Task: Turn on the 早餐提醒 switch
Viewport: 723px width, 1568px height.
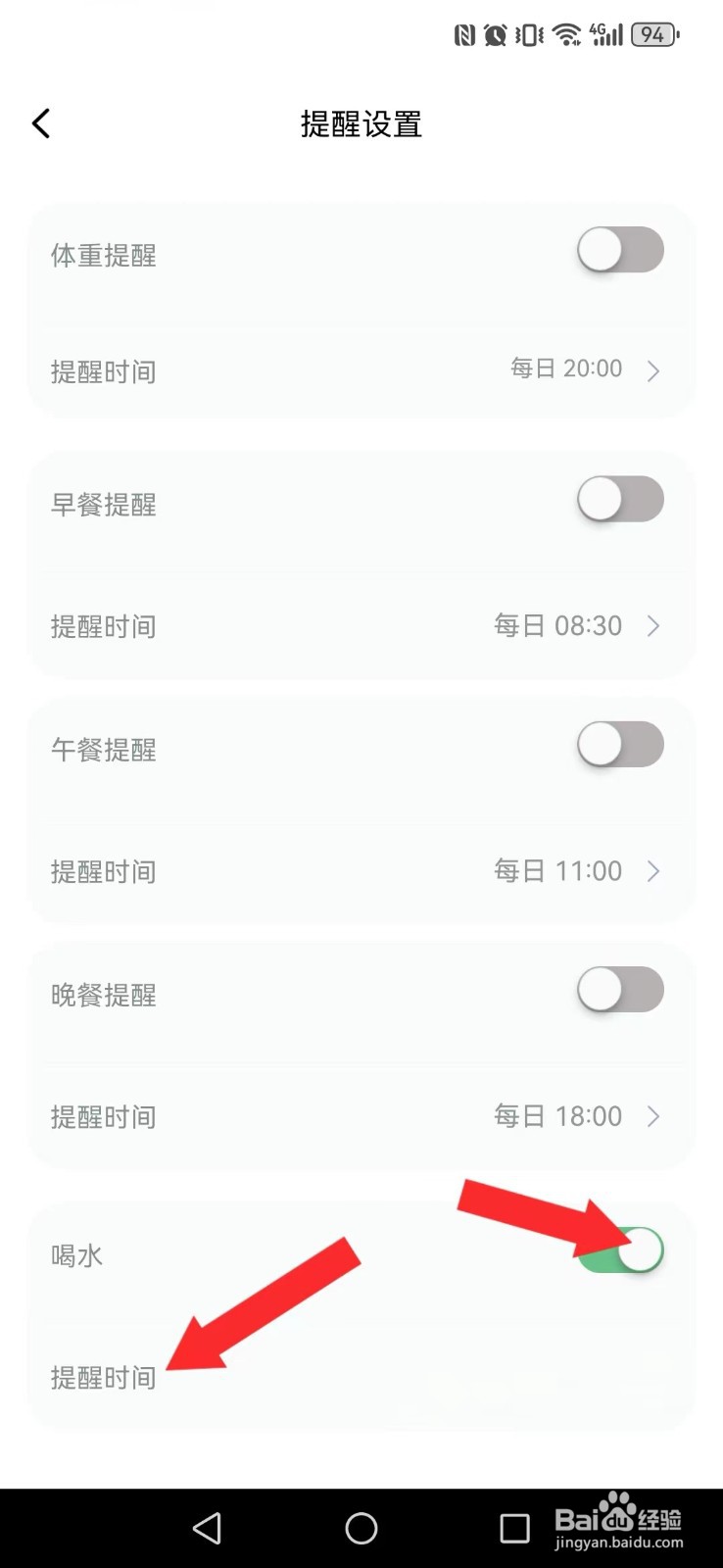Action: click(x=620, y=499)
